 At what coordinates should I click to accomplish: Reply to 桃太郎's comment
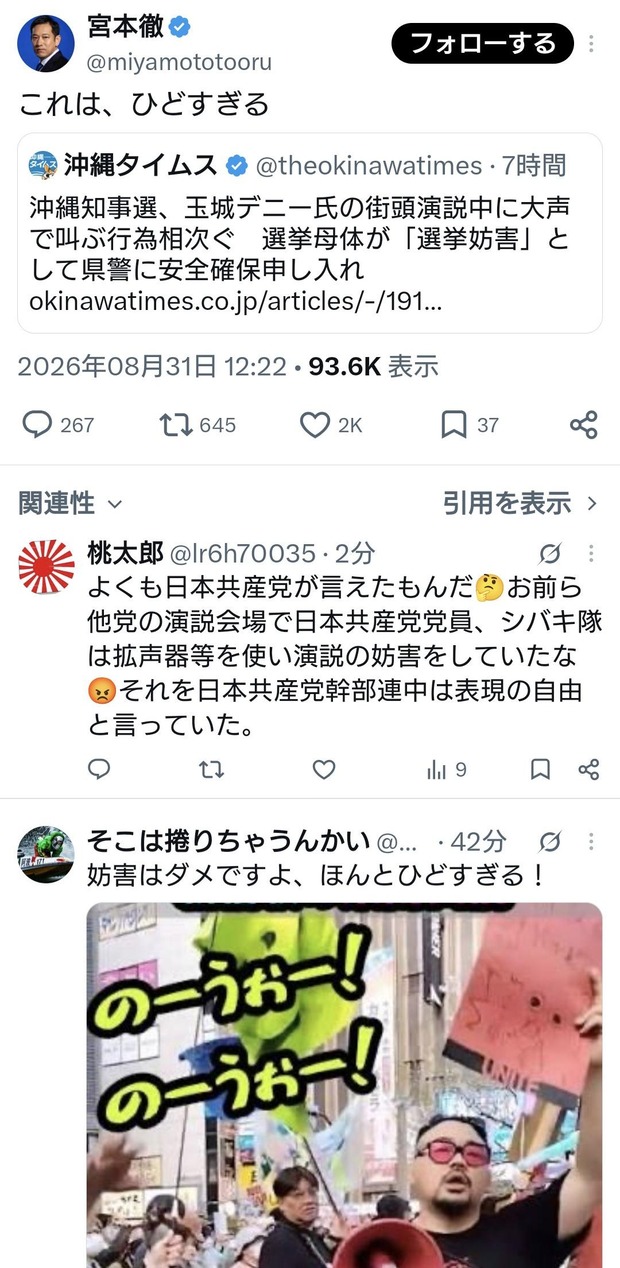99,769
